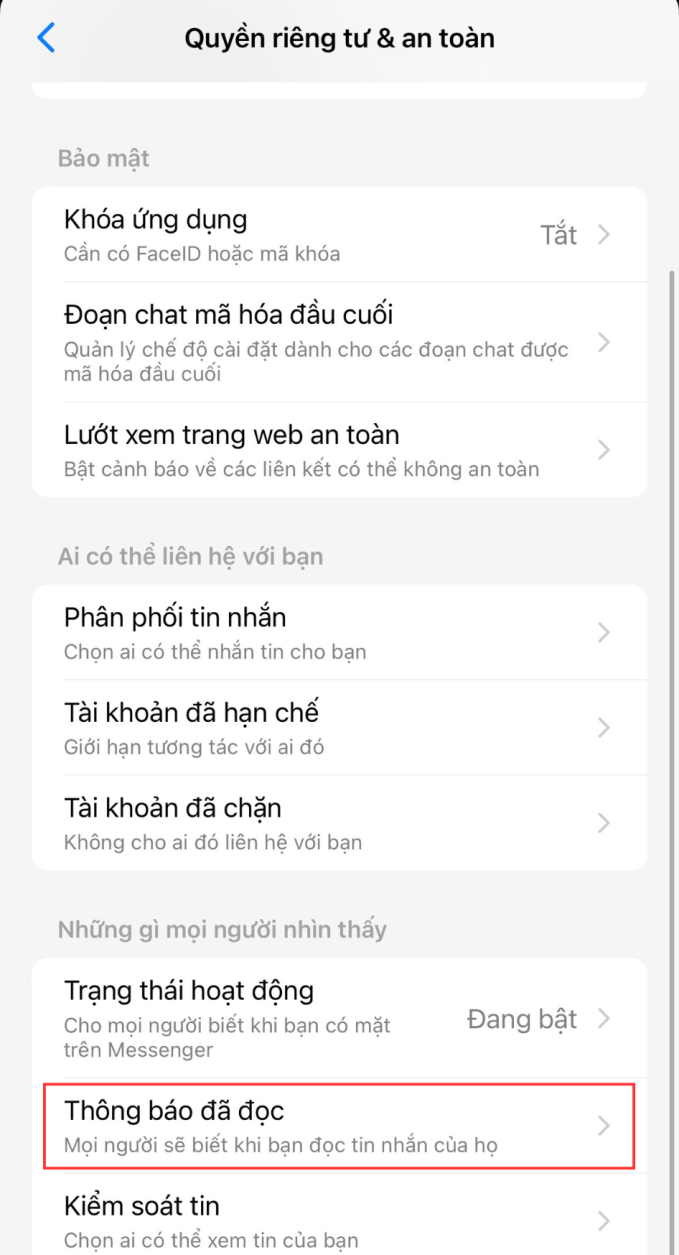679x1255 pixels.
Task: Open Trạng thái hoạt động settings
Action: click(338, 1018)
